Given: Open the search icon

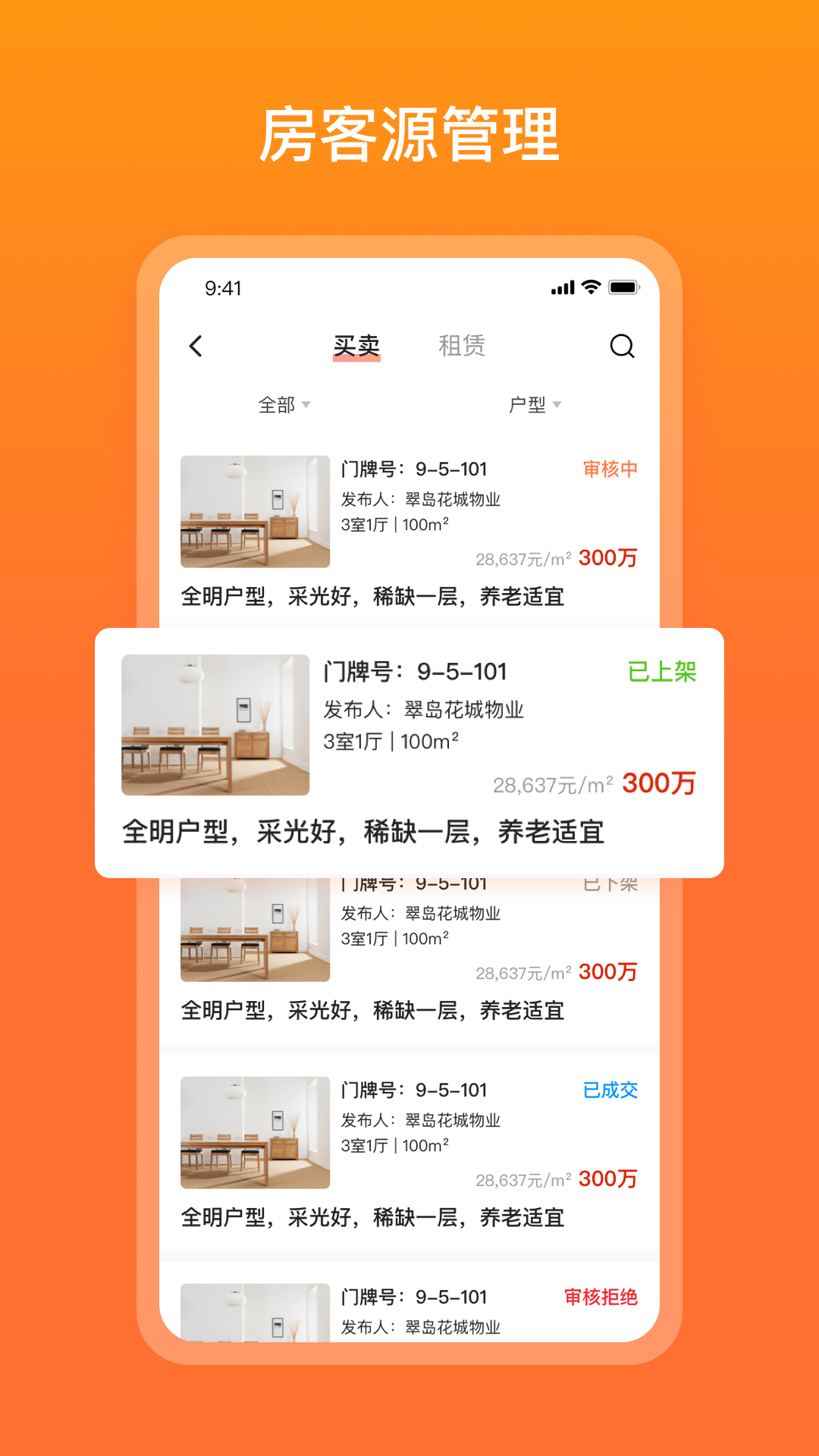Looking at the screenshot, I should (623, 346).
